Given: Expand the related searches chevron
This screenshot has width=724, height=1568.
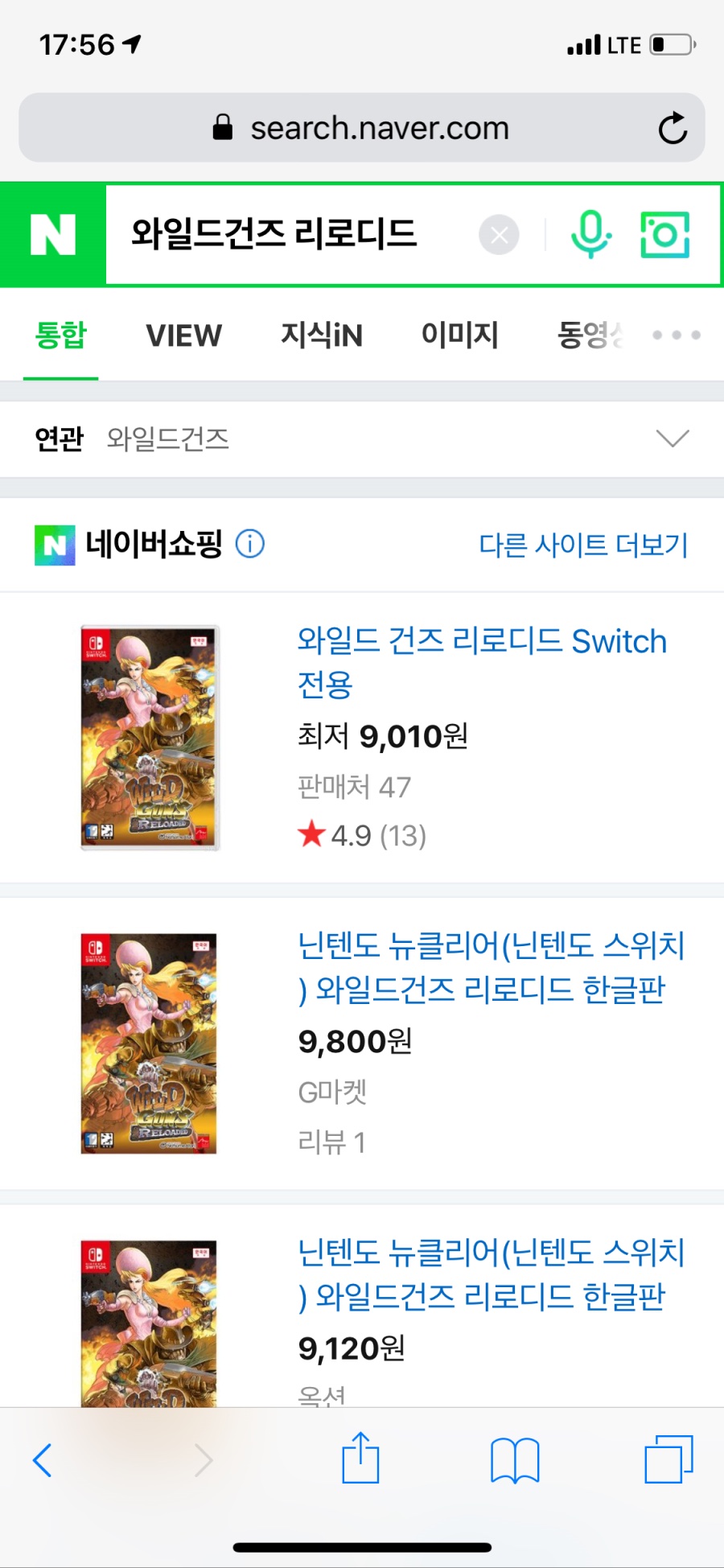Looking at the screenshot, I should pyautogui.click(x=673, y=438).
